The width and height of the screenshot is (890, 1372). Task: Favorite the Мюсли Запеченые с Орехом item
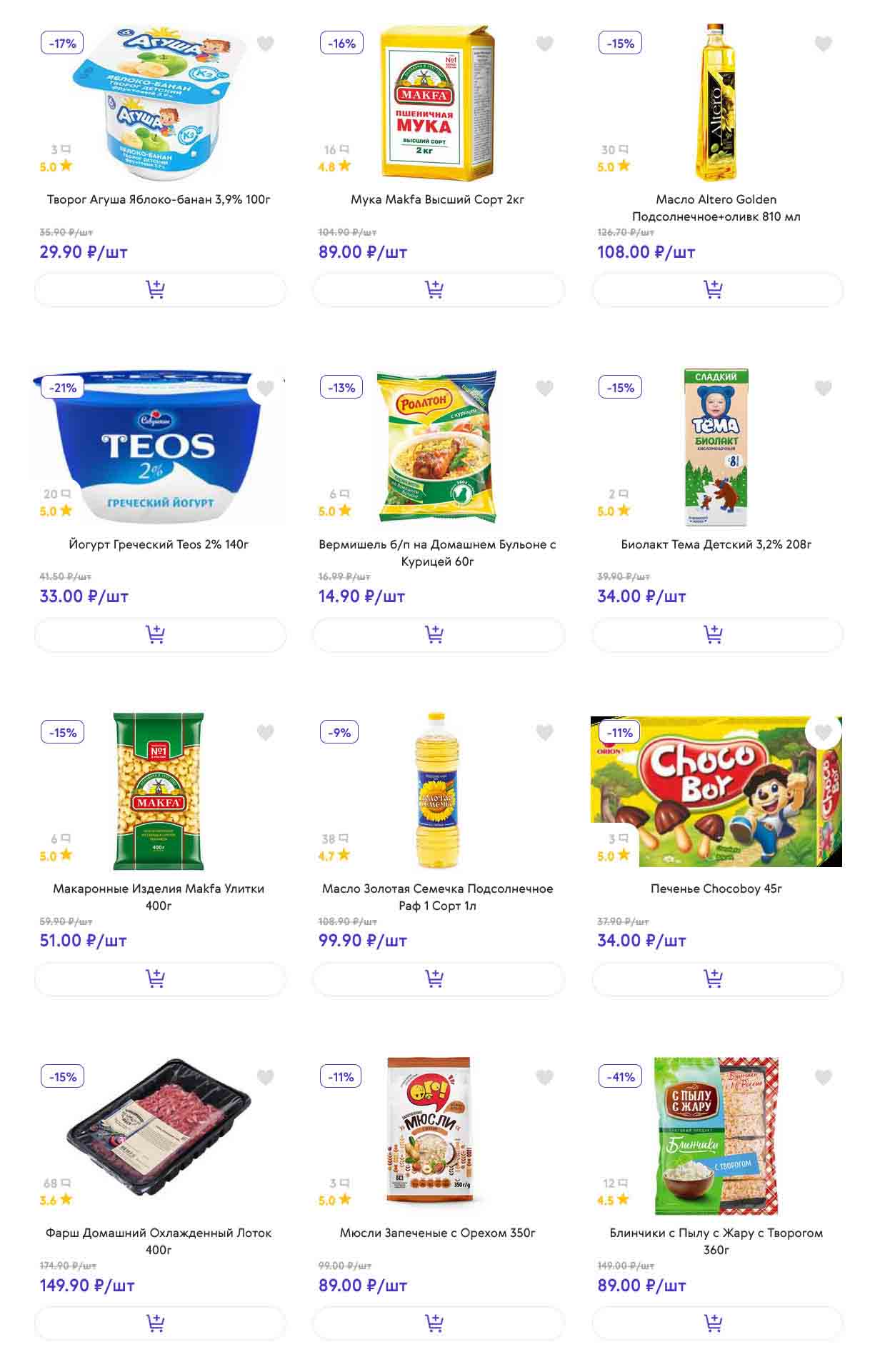(544, 1077)
